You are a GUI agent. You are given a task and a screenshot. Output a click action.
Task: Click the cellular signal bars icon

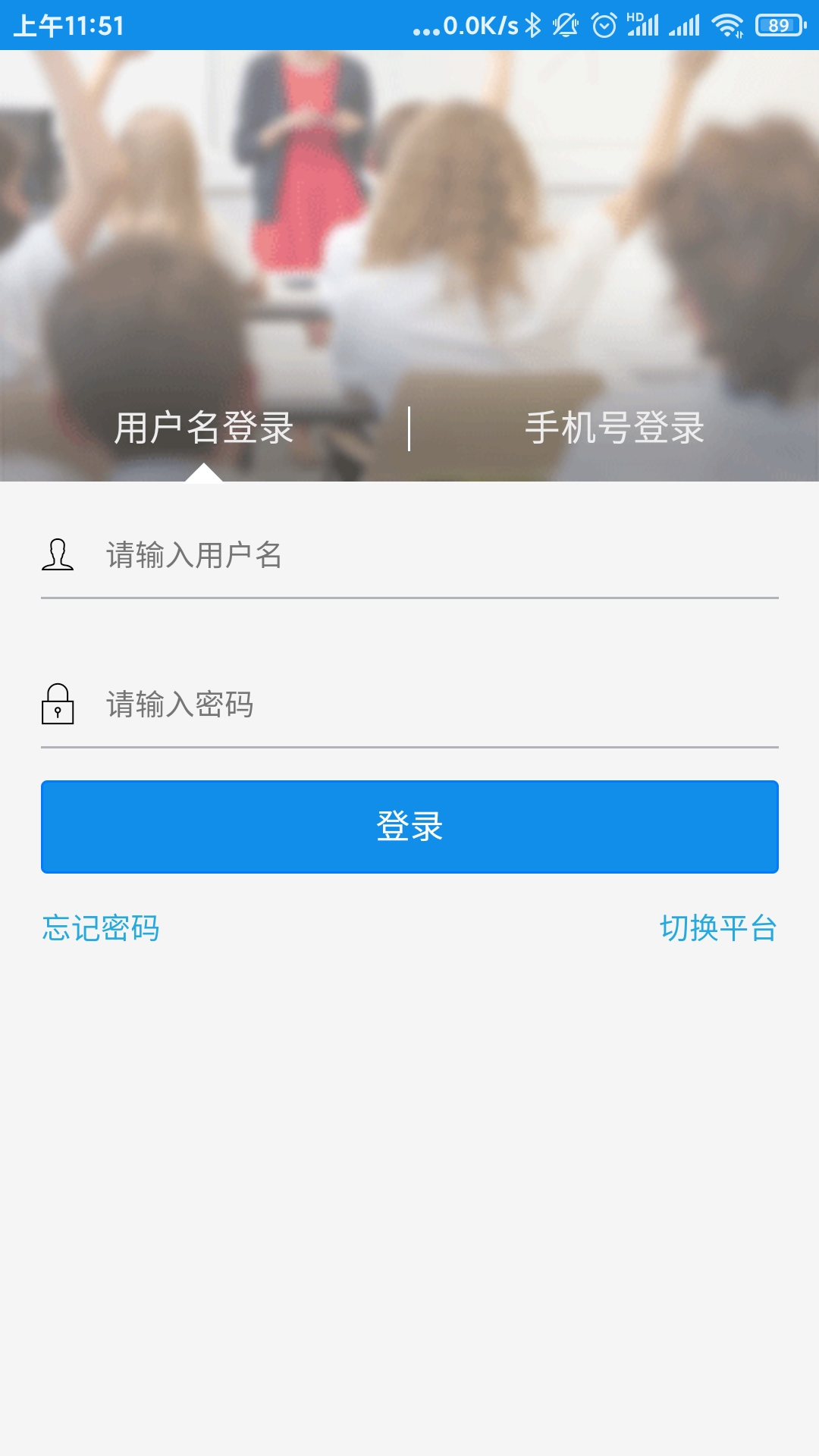[683, 24]
